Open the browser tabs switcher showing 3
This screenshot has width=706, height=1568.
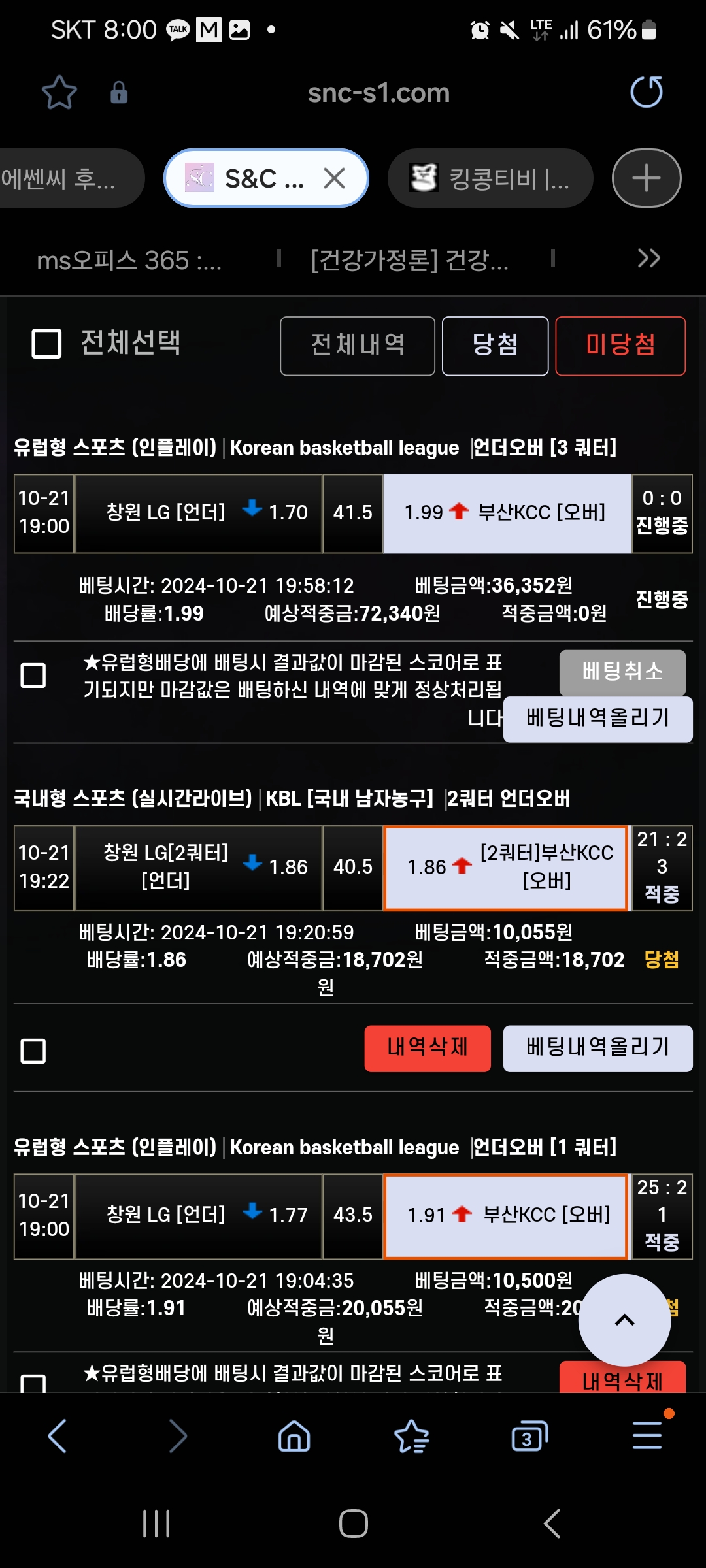(x=529, y=1436)
